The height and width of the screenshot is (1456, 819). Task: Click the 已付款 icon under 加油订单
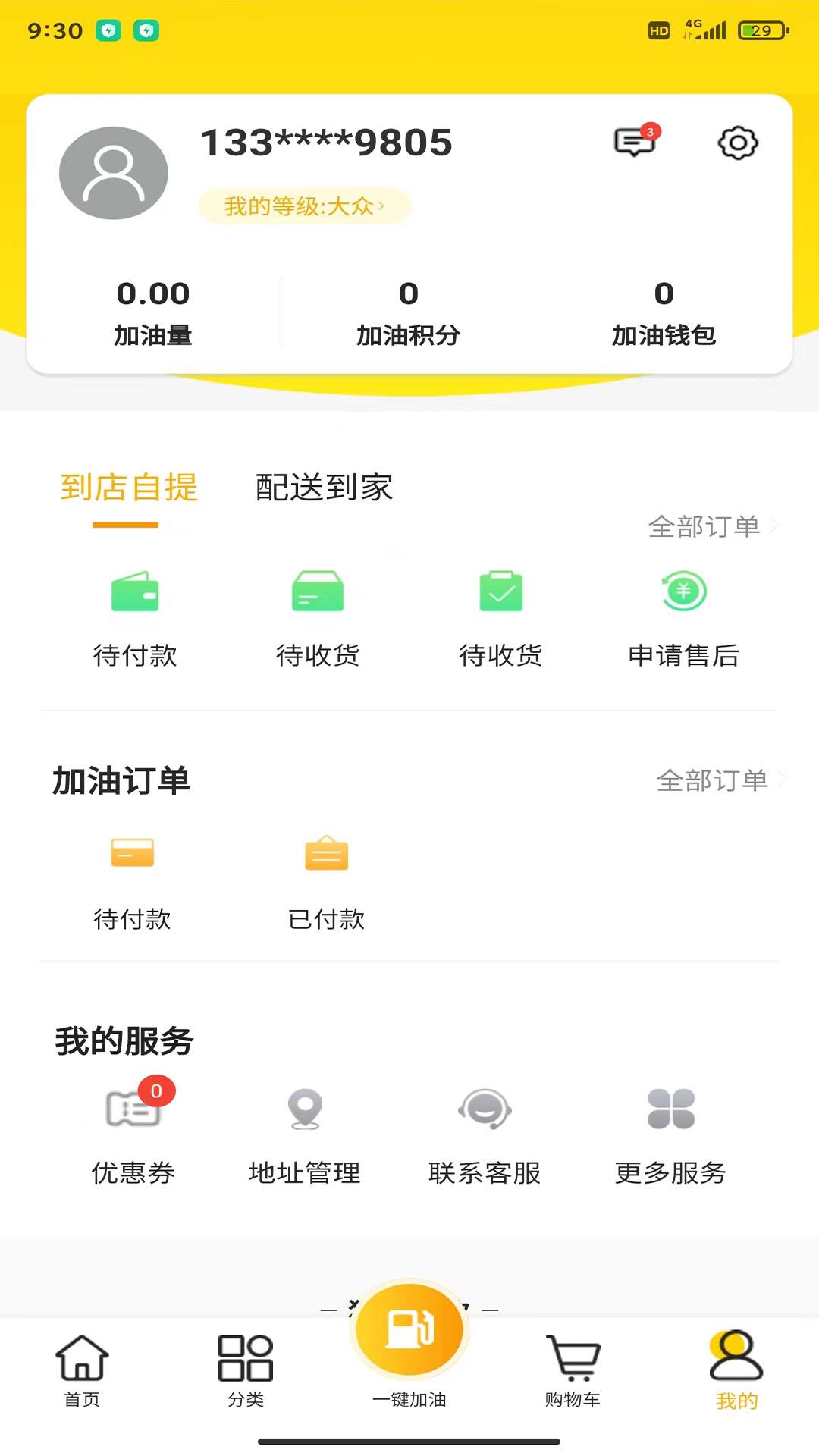pos(326,853)
